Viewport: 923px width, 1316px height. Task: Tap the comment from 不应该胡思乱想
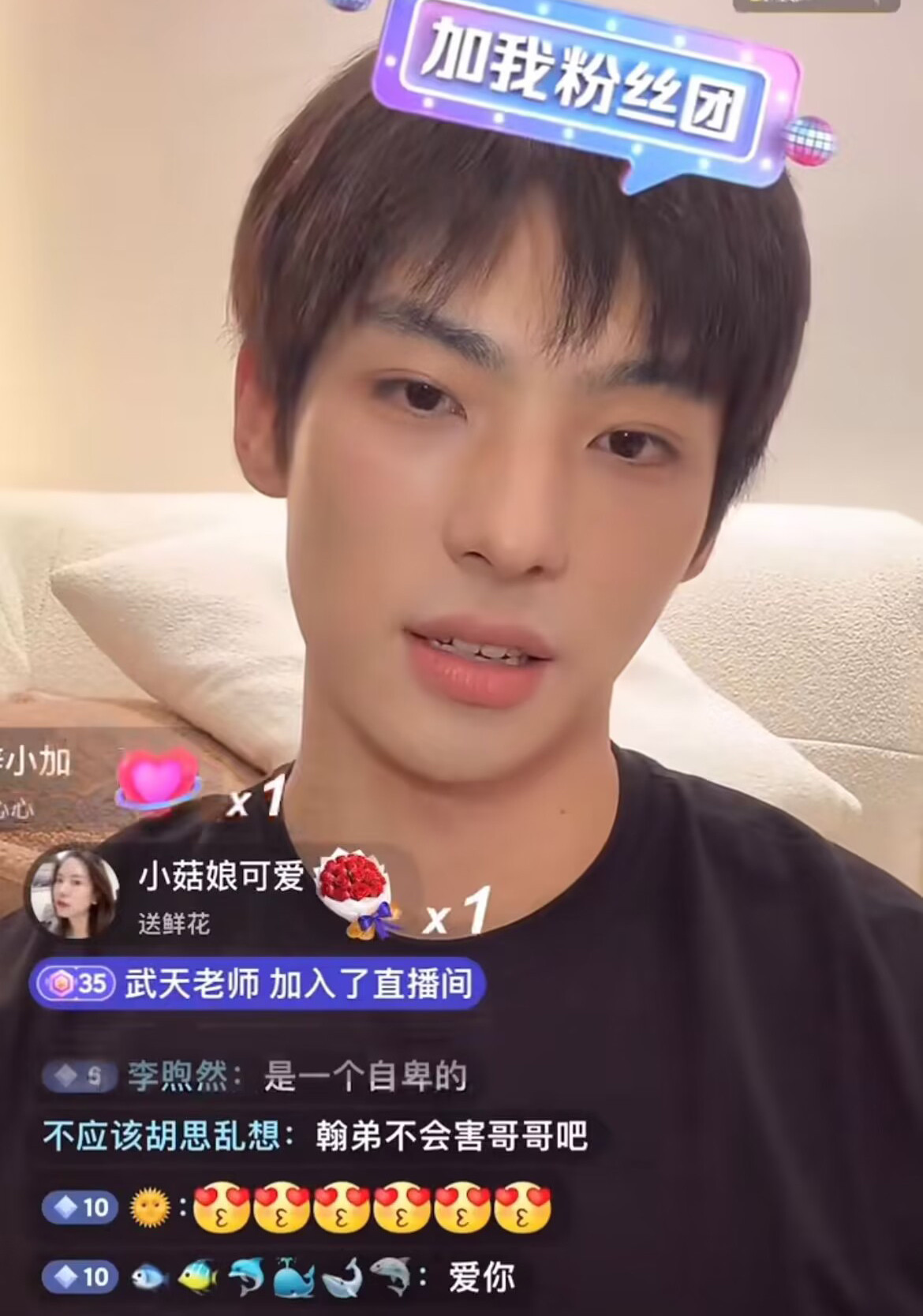(316, 1136)
